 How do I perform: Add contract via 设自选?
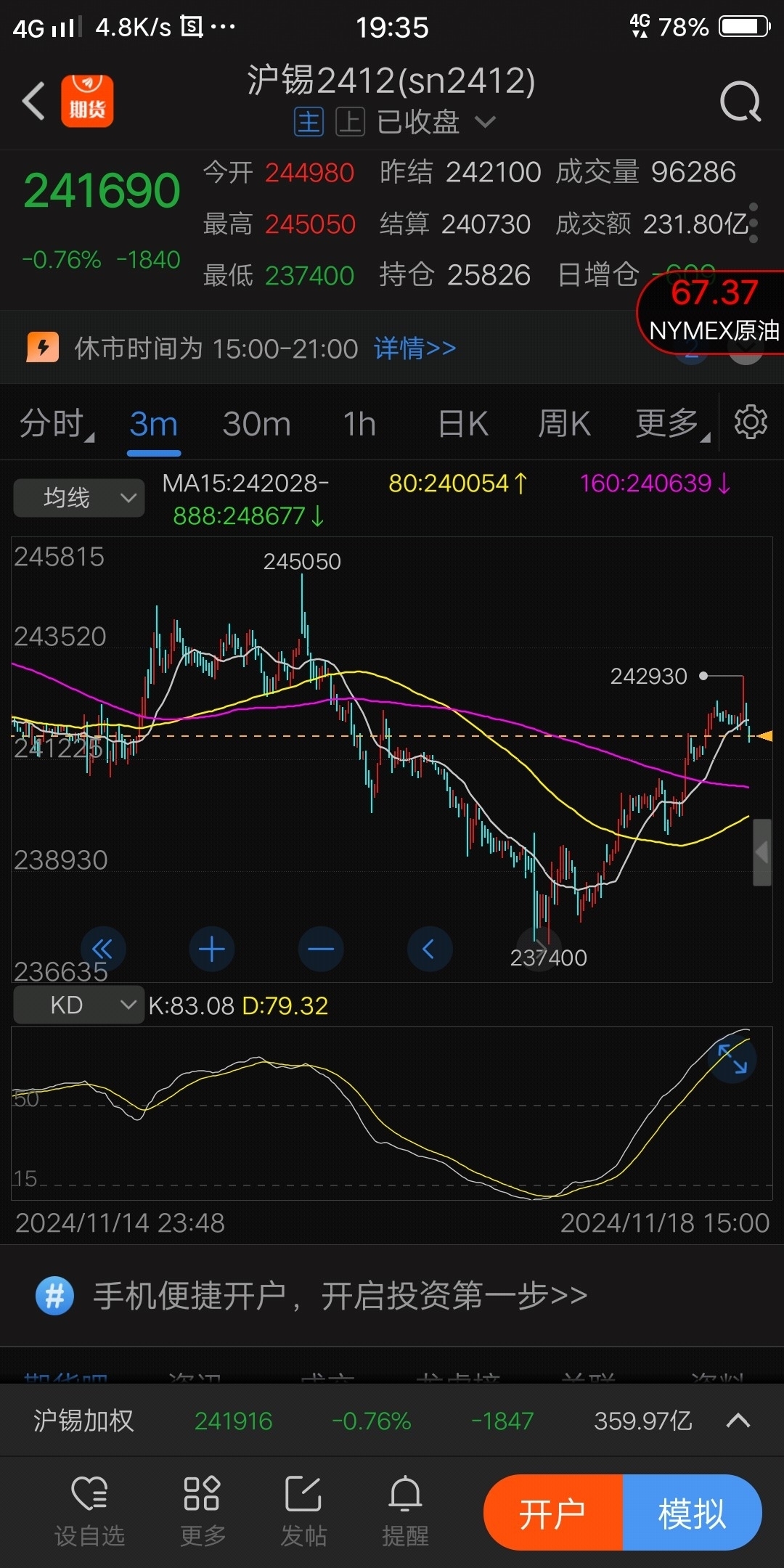coord(90,1512)
